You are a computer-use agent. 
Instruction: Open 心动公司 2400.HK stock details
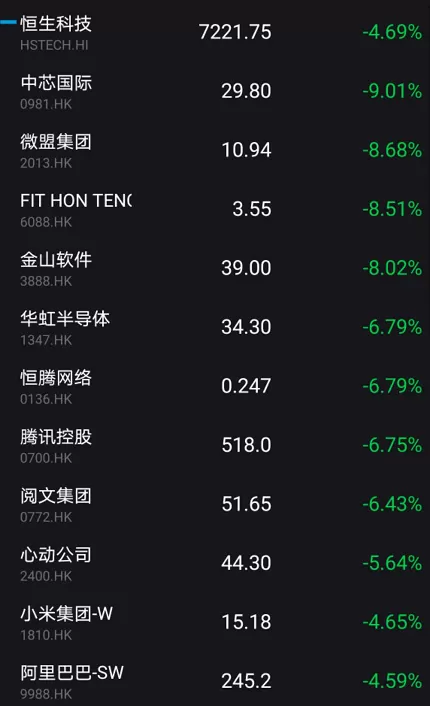[x=215, y=563]
